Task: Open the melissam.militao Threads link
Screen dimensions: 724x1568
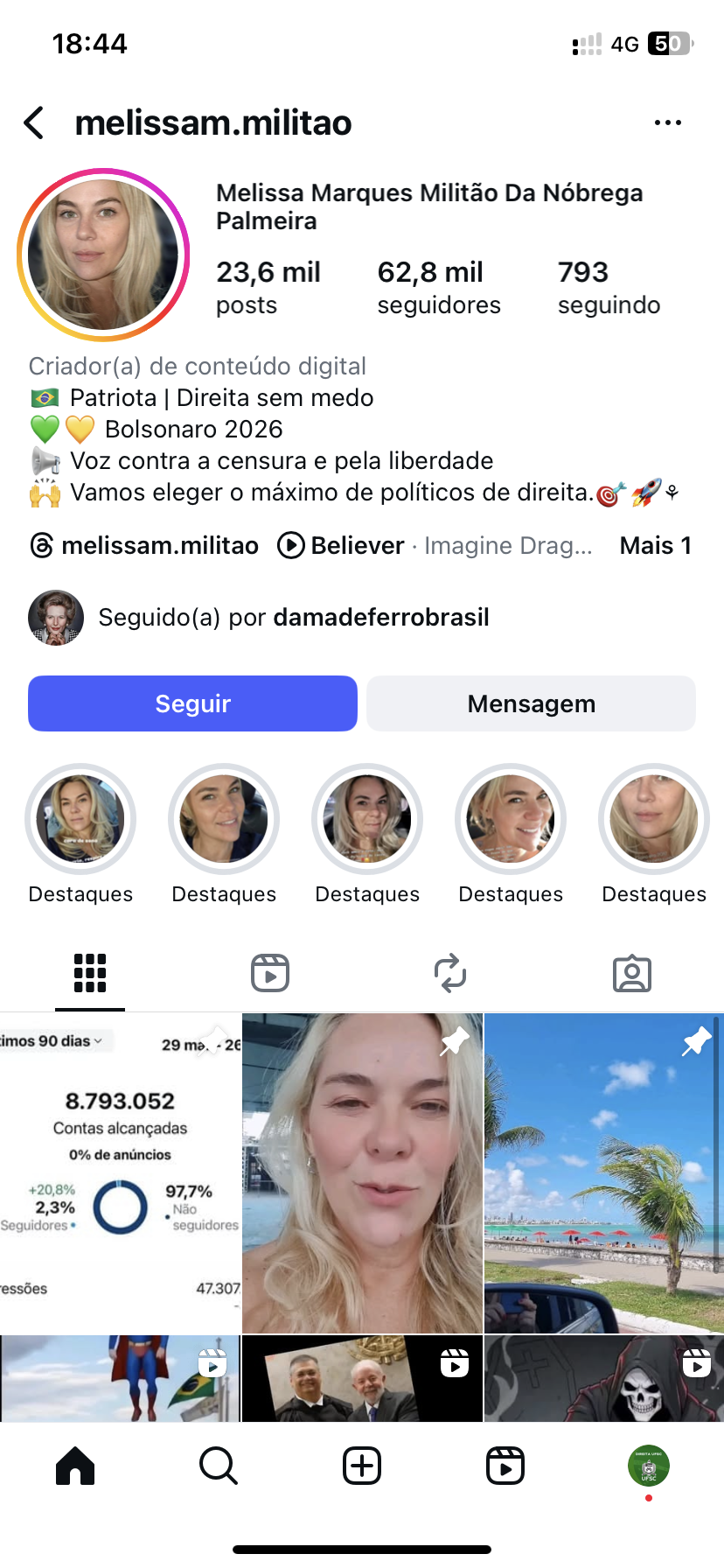Action: point(145,546)
